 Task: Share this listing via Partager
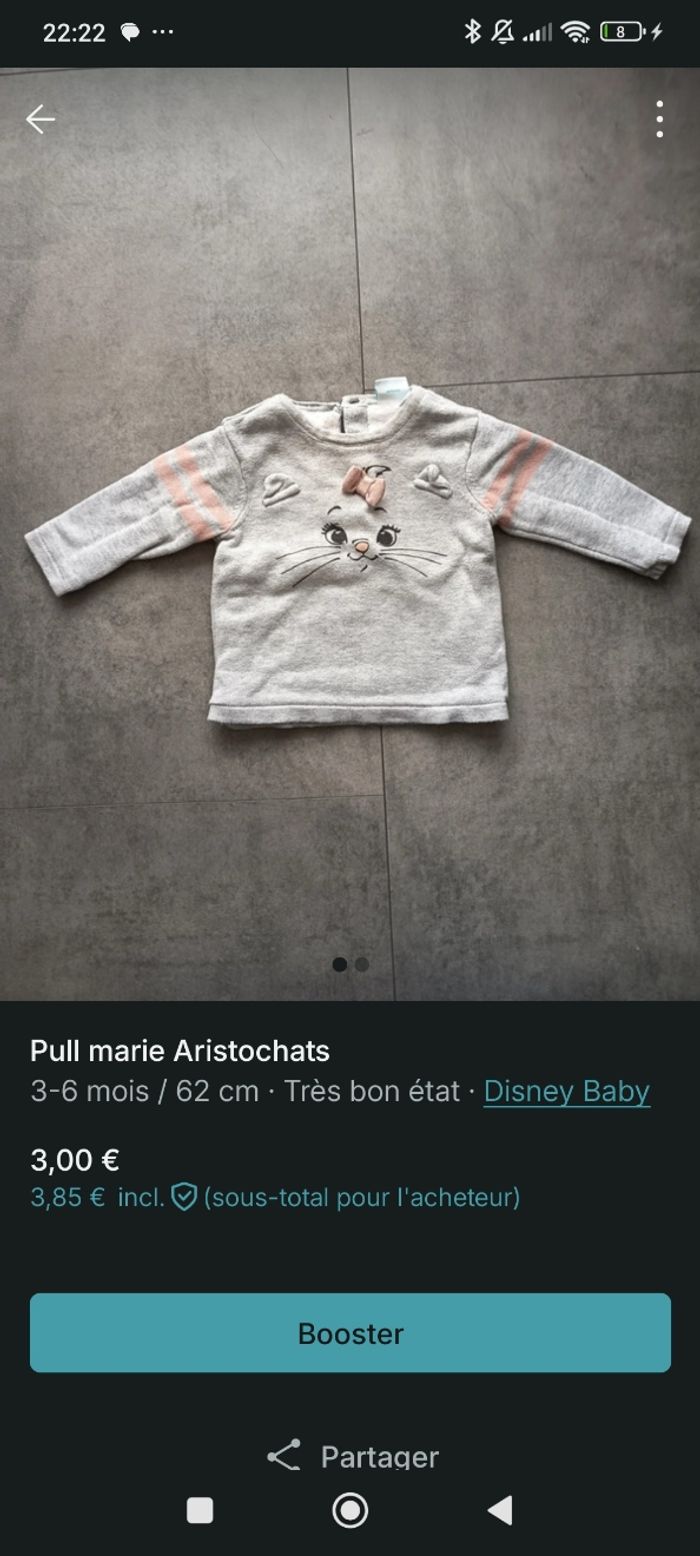coord(353,1456)
